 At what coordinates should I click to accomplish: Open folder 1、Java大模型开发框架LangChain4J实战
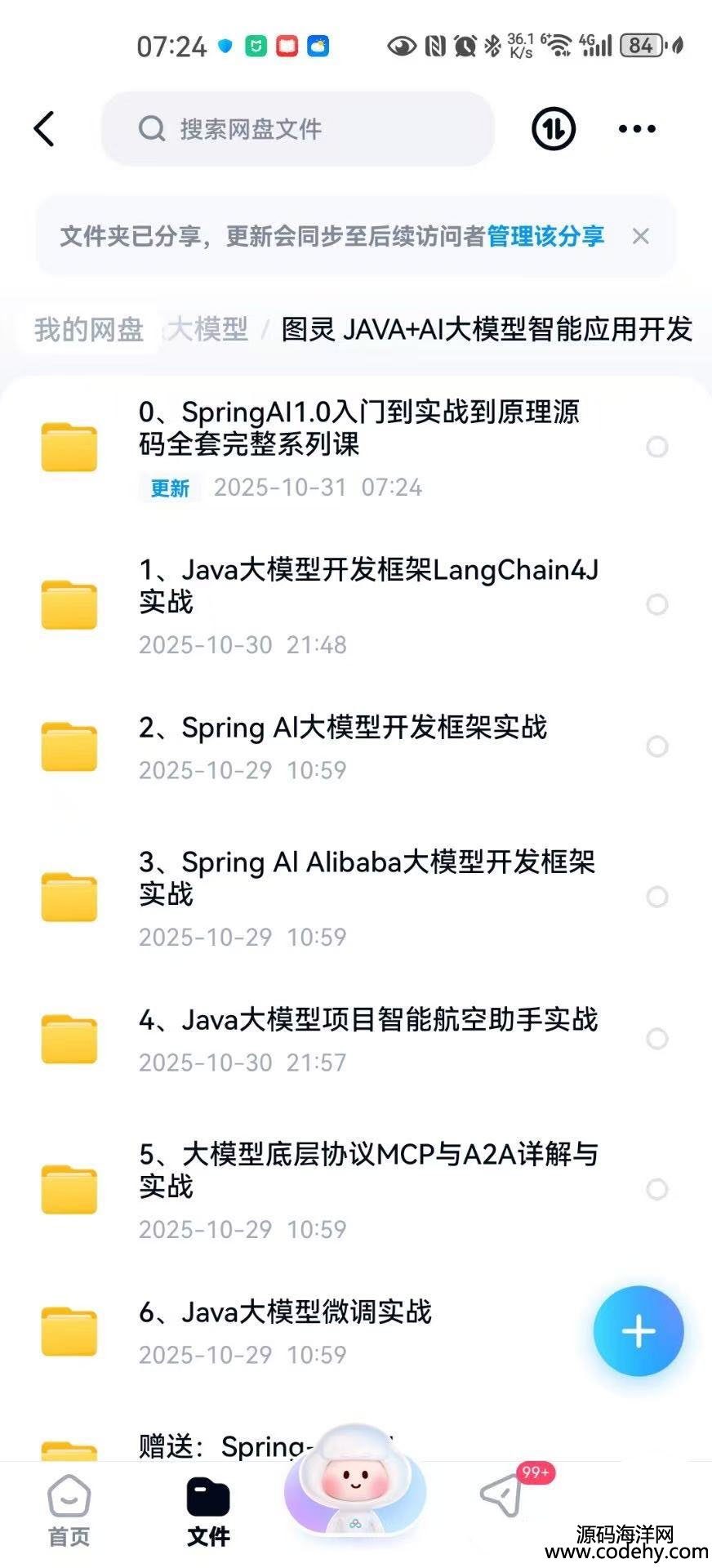tap(367, 586)
